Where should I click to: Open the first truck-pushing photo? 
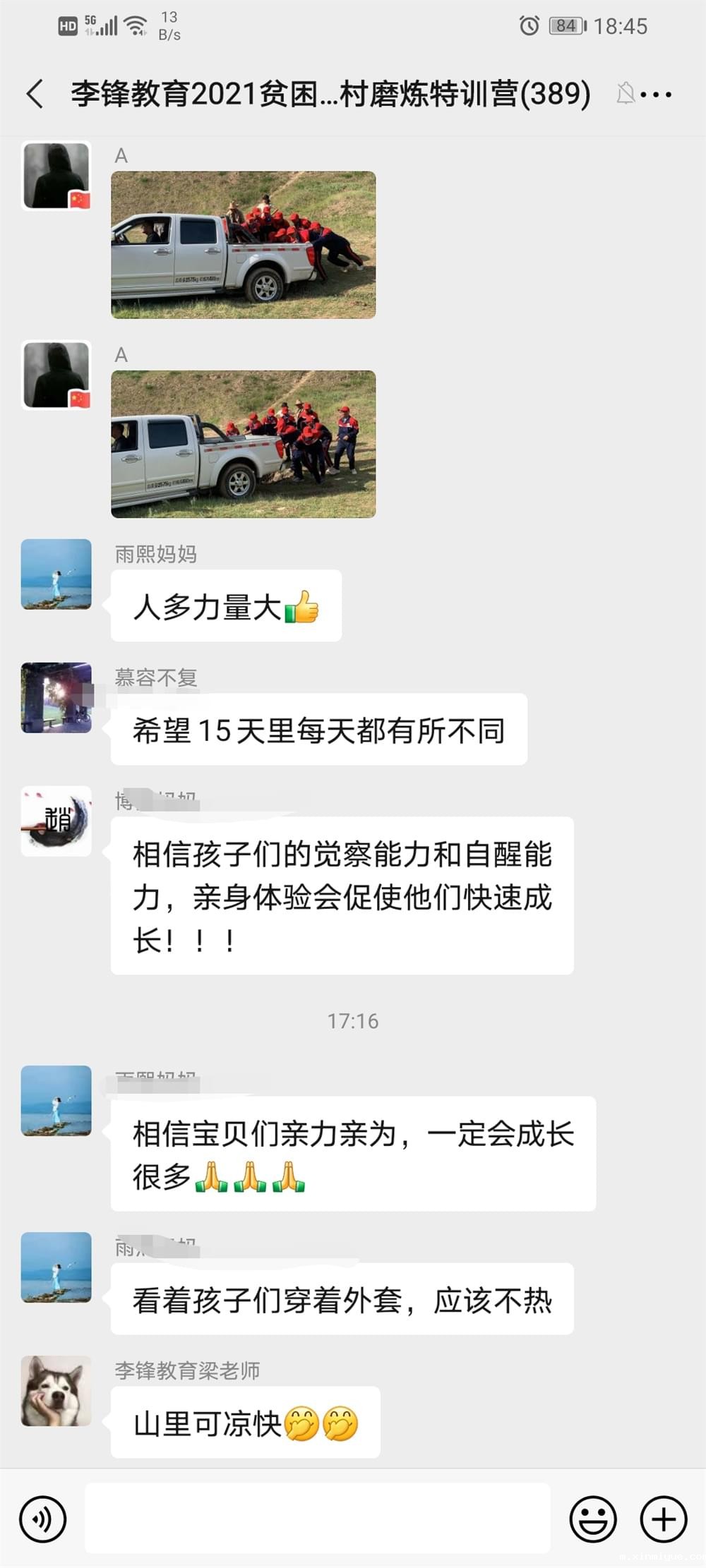244,245
